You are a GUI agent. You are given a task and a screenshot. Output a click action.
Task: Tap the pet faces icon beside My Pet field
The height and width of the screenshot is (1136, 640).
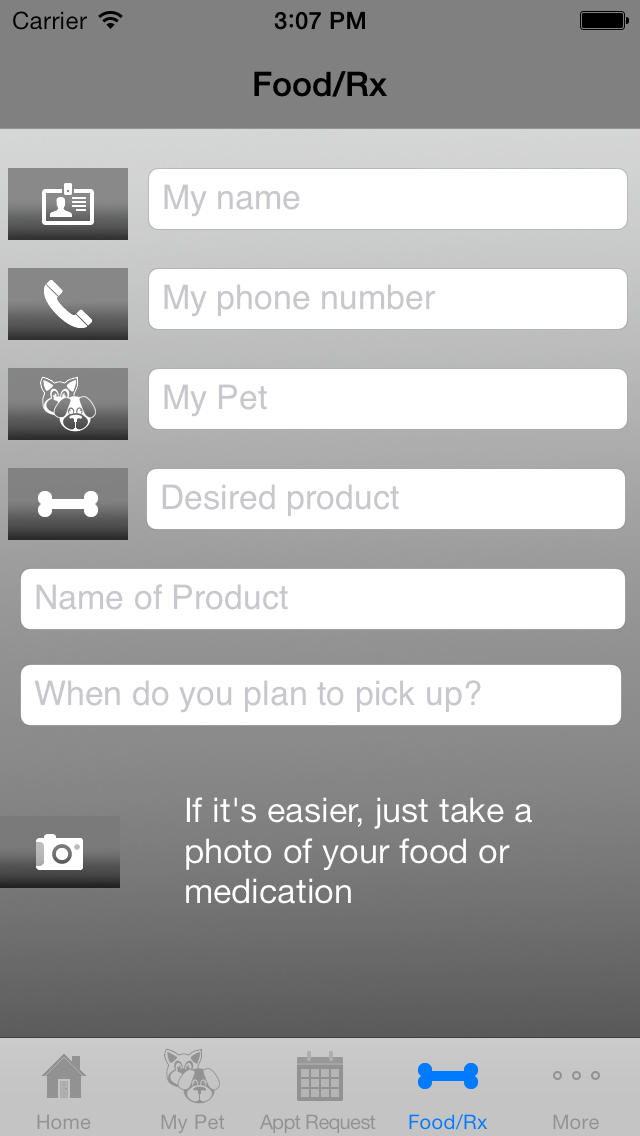click(x=68, y=404)
